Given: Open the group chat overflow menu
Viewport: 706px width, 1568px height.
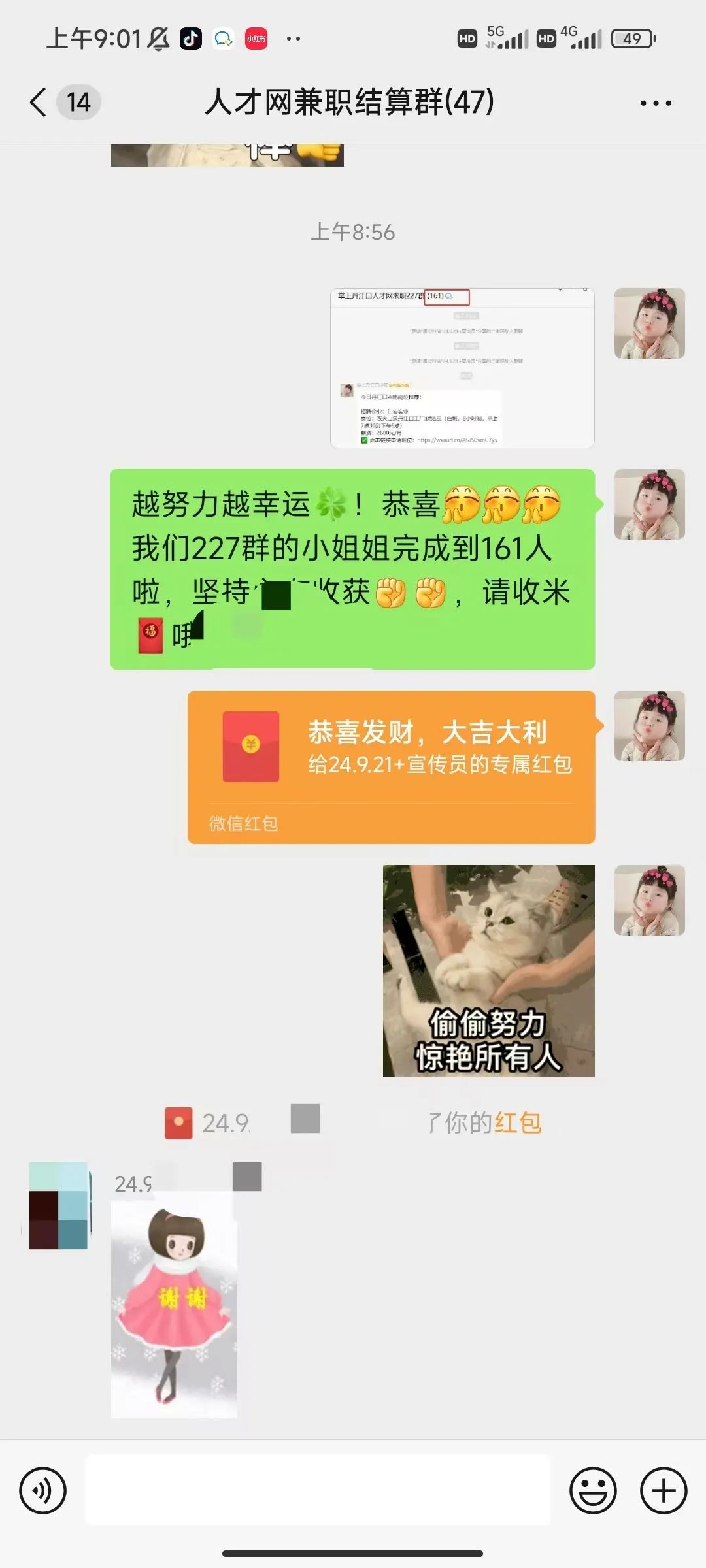Looking at the screenshot, I should pos(655,103).
